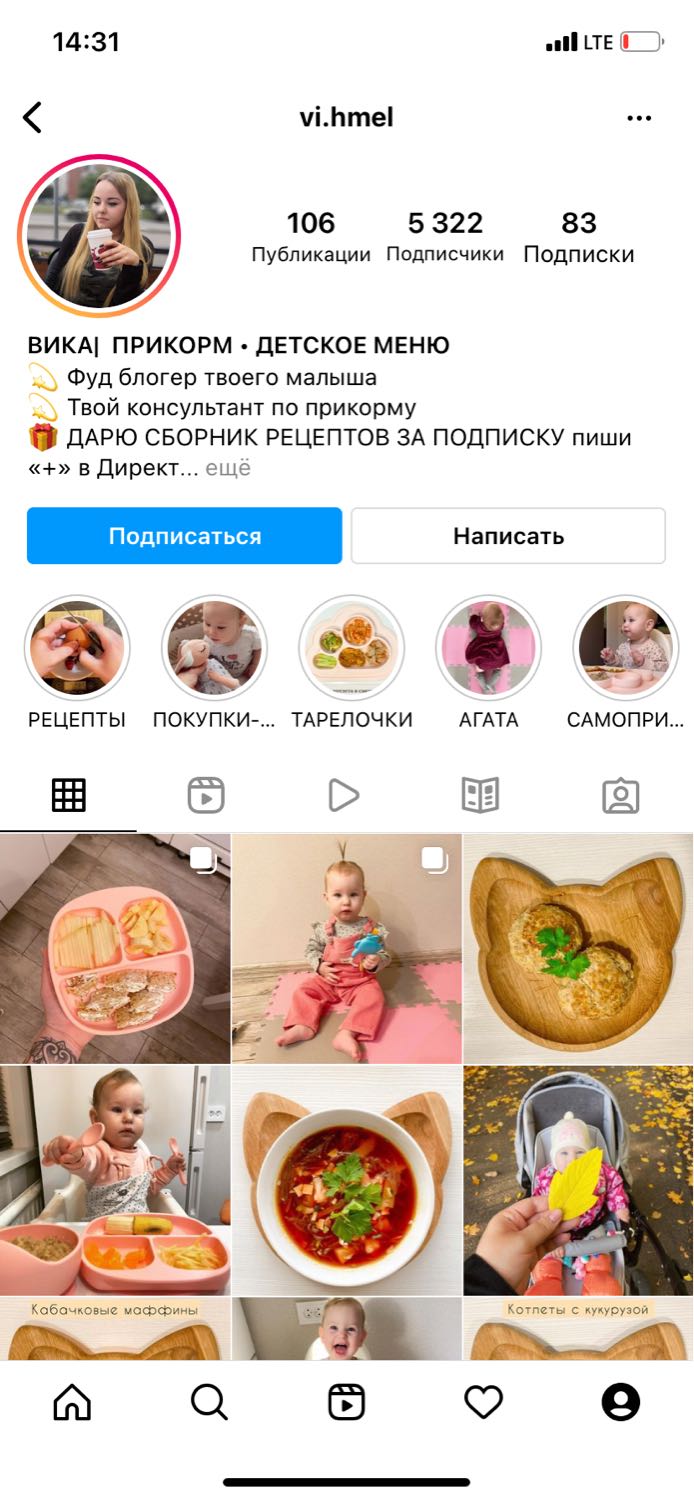The width and height of the screenshot is (694, 1500).
Task: Switch to the video play tab
Action: coord(343,796)
